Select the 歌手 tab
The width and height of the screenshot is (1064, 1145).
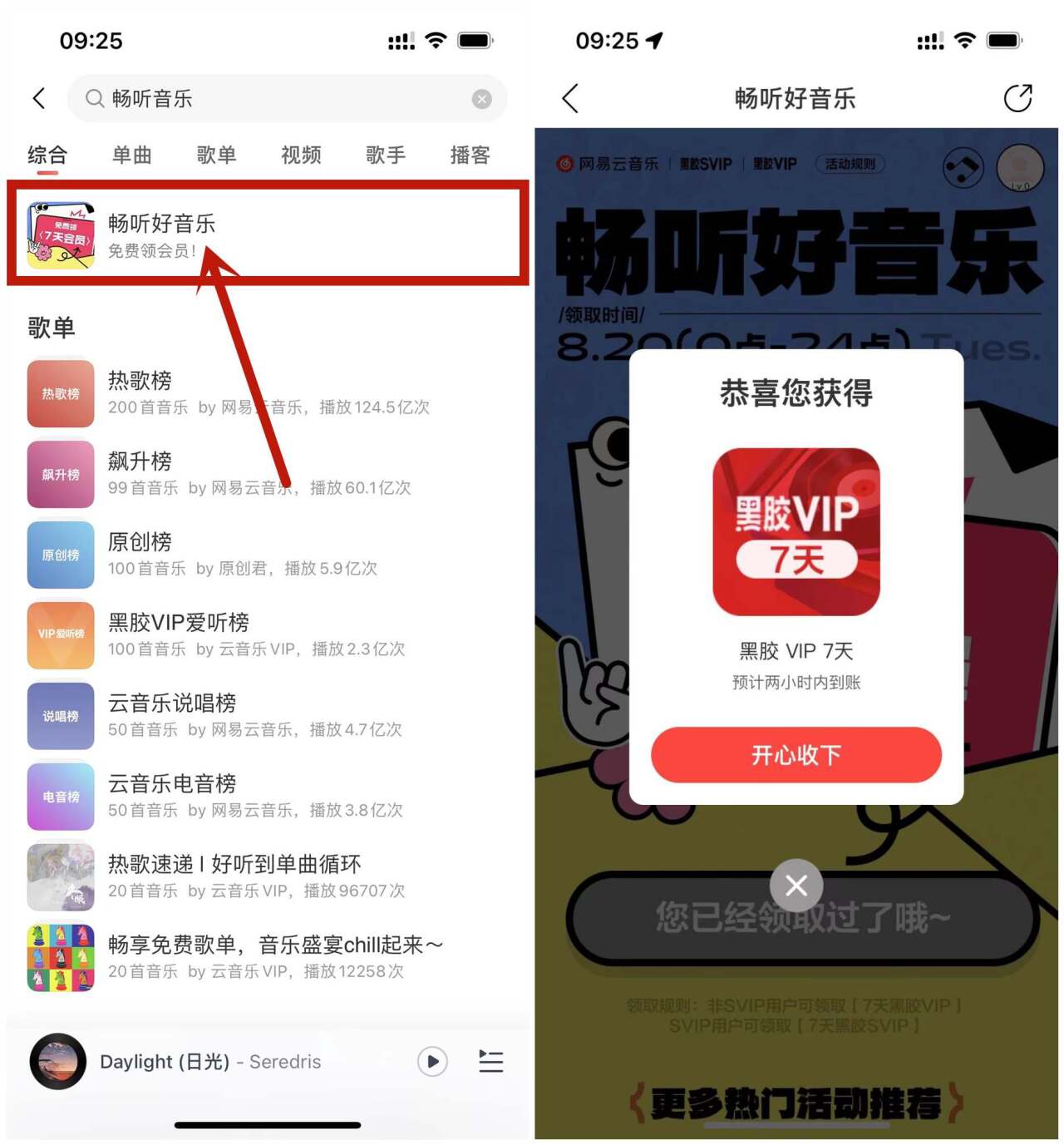pos(386,155)
